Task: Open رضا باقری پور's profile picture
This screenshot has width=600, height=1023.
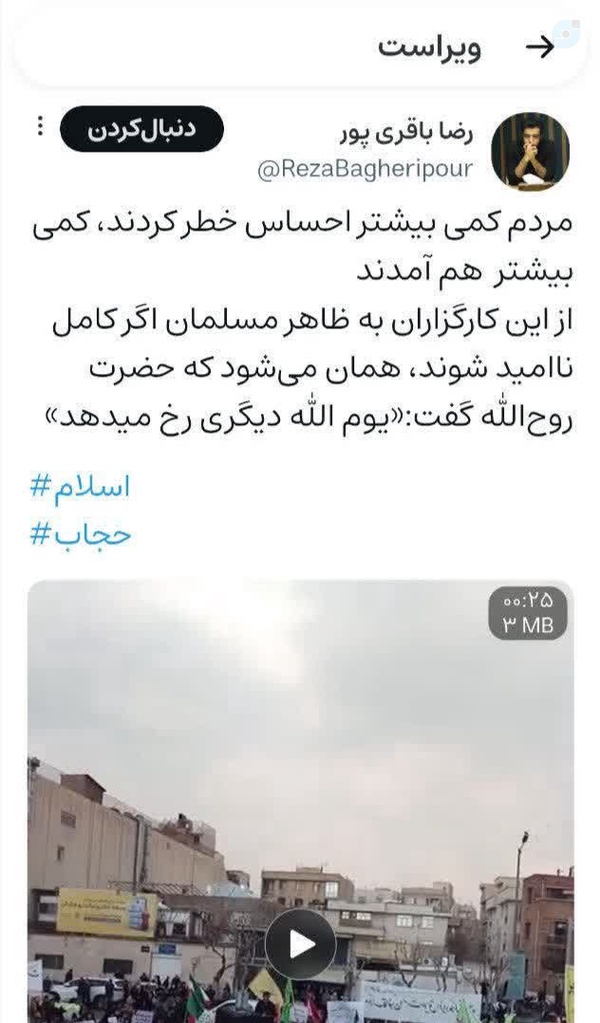Action: (x=530, y=151)
